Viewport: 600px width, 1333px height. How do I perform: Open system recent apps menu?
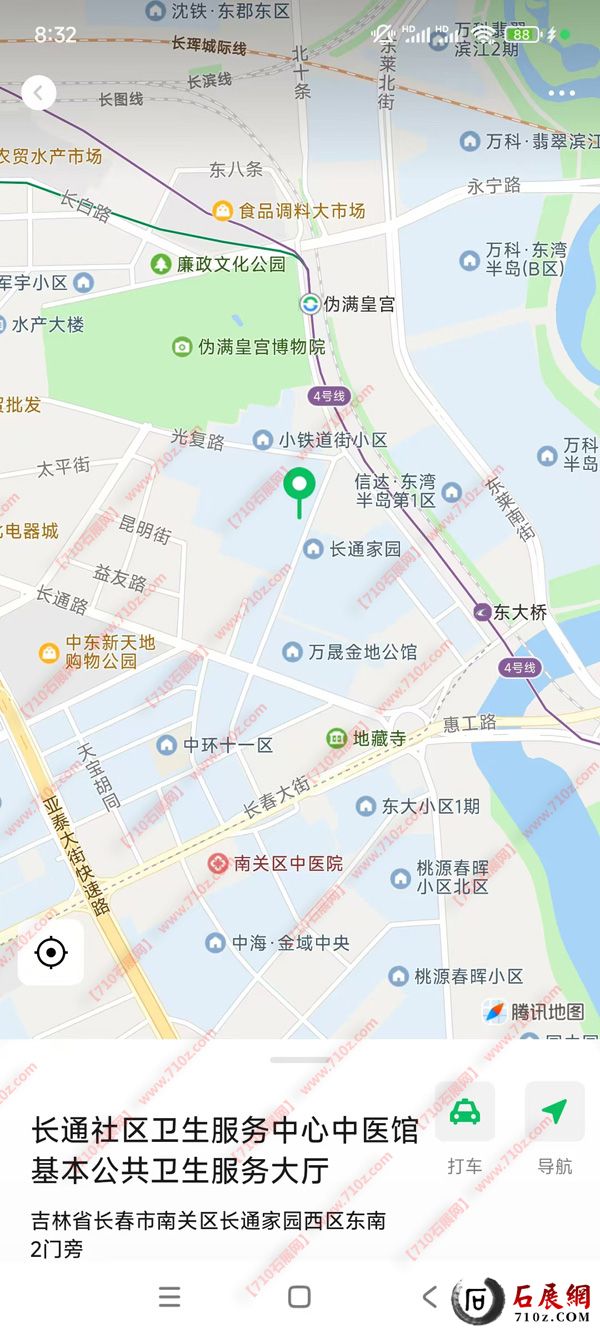click(170, 1297)
